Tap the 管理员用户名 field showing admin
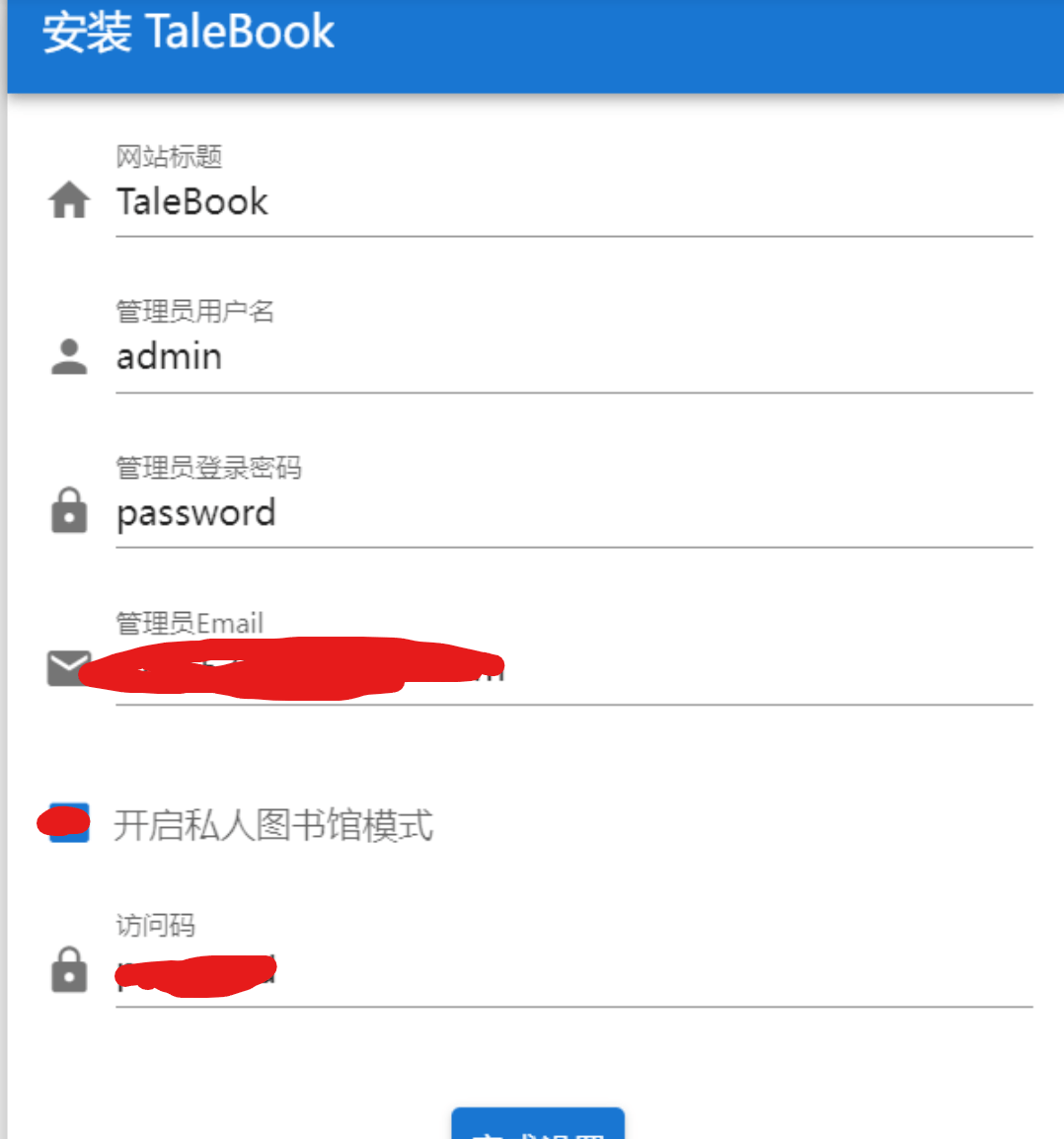1064x1139 pixels. (572, 357)
